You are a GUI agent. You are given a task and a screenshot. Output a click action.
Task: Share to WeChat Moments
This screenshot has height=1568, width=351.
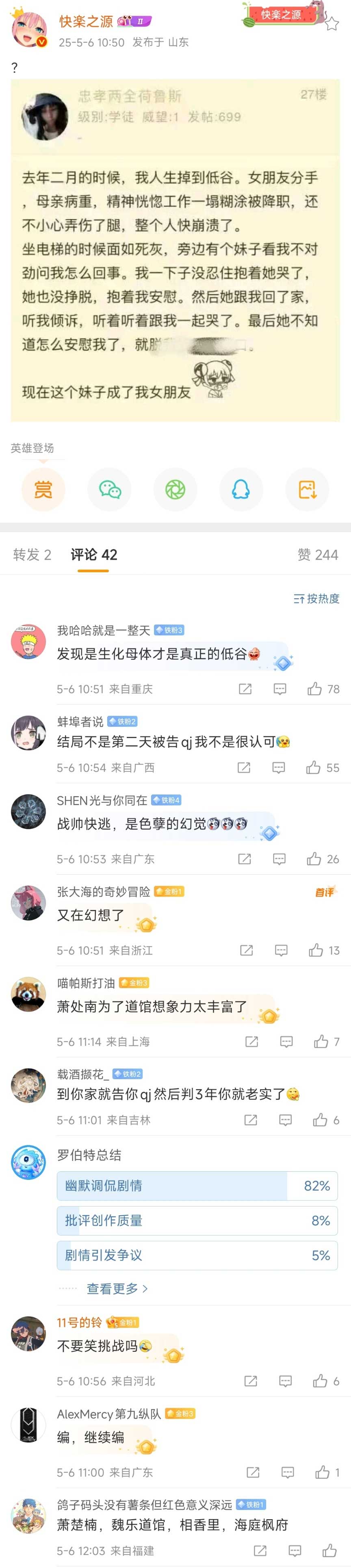pos(175,489)
